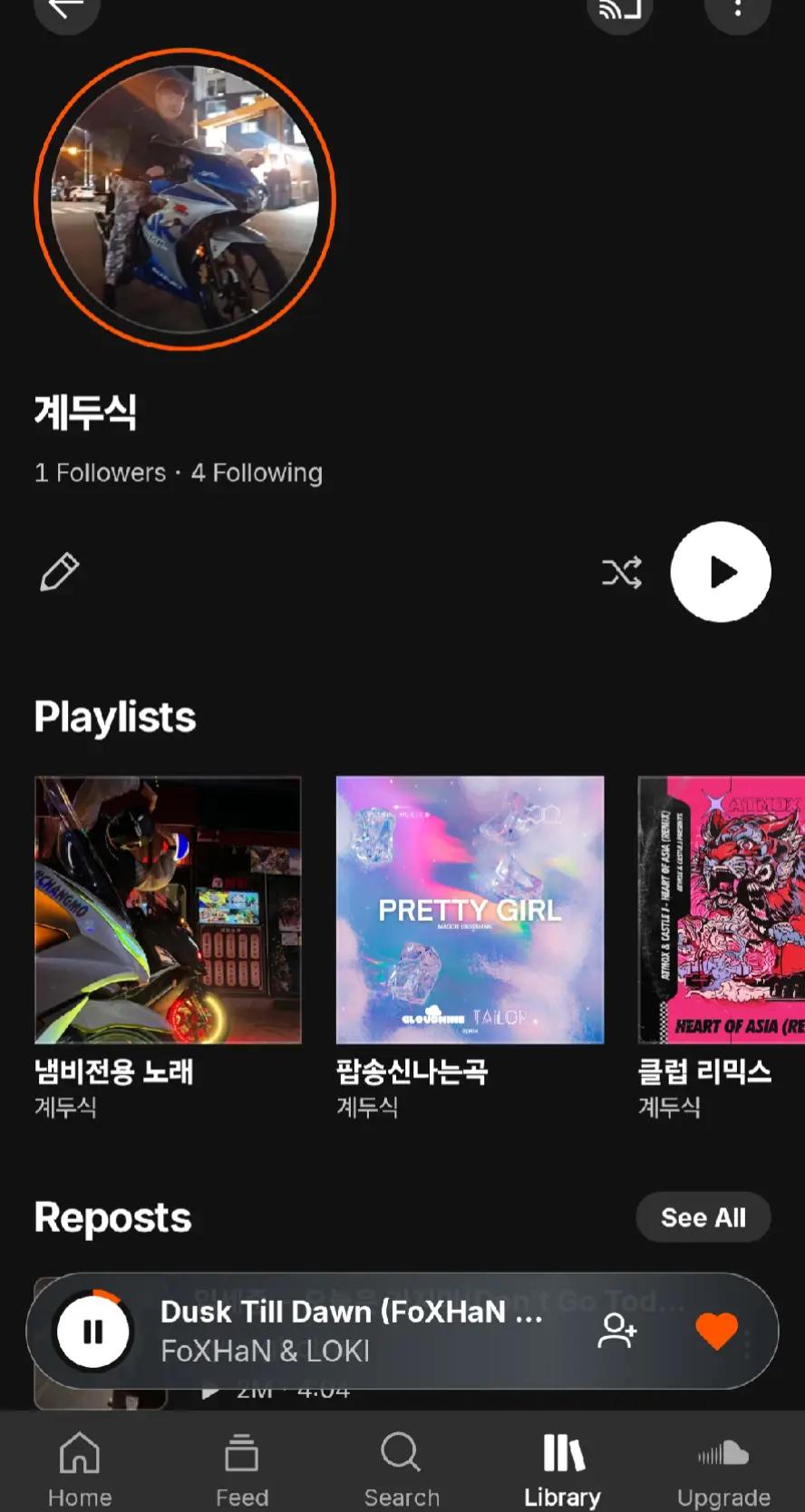805x1512 pixels.
Task: Follow the artist from mini player
Action: point(617,1332)
